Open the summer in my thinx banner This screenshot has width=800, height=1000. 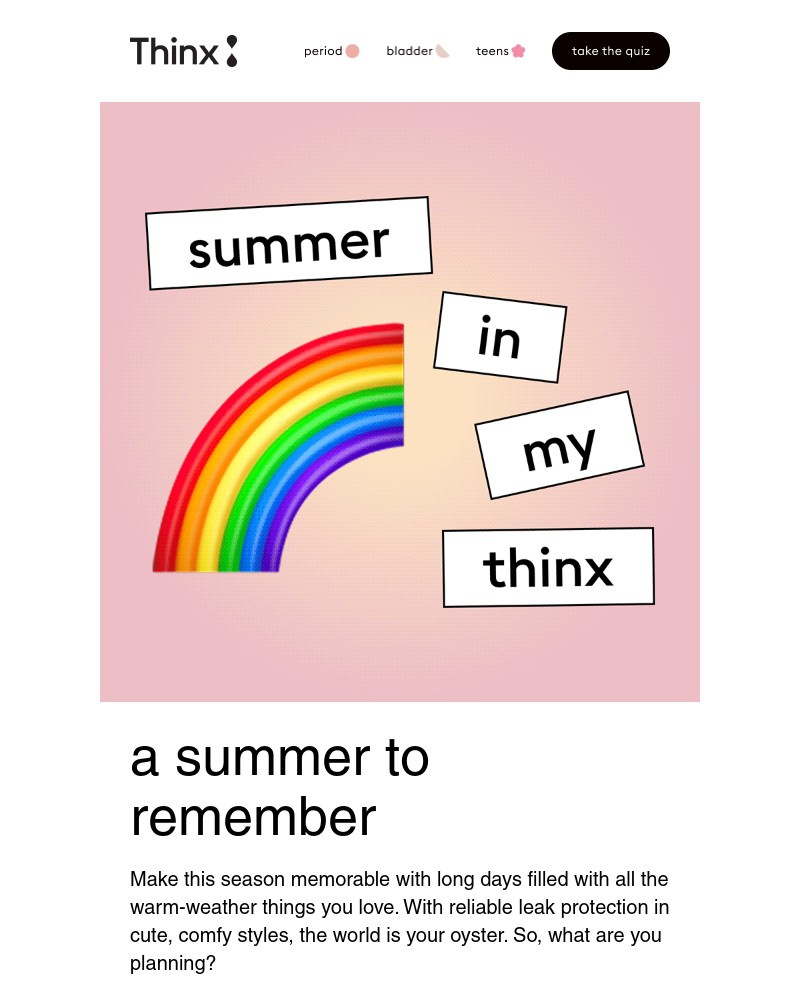point(400,402)
